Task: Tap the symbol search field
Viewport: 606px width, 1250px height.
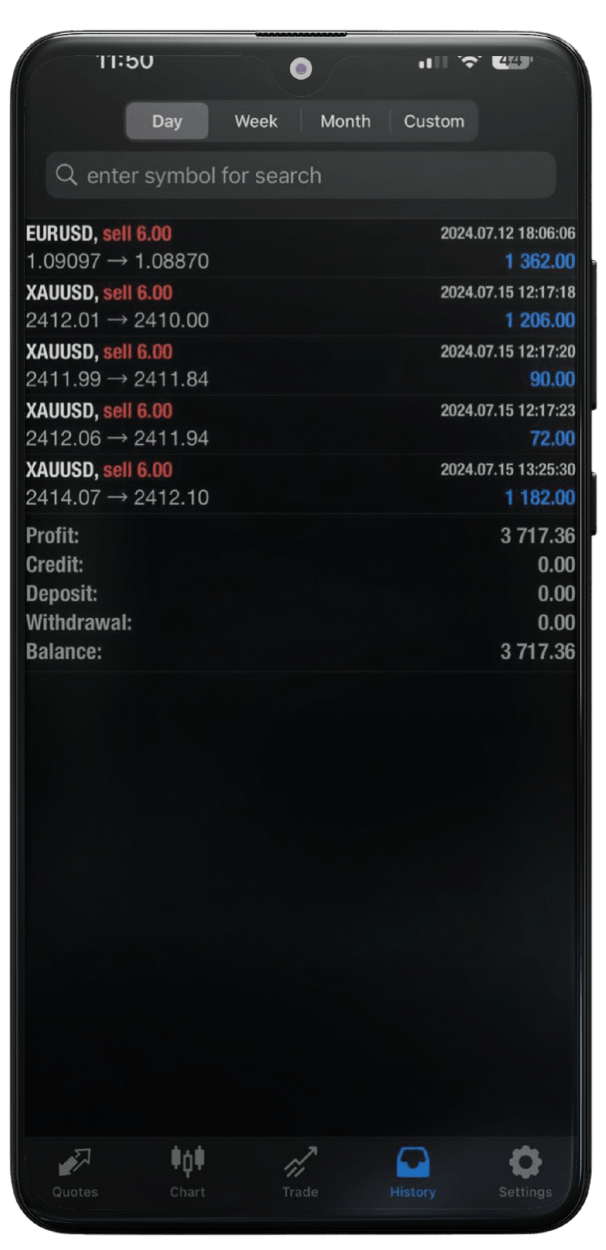Action: click(300, 176)
